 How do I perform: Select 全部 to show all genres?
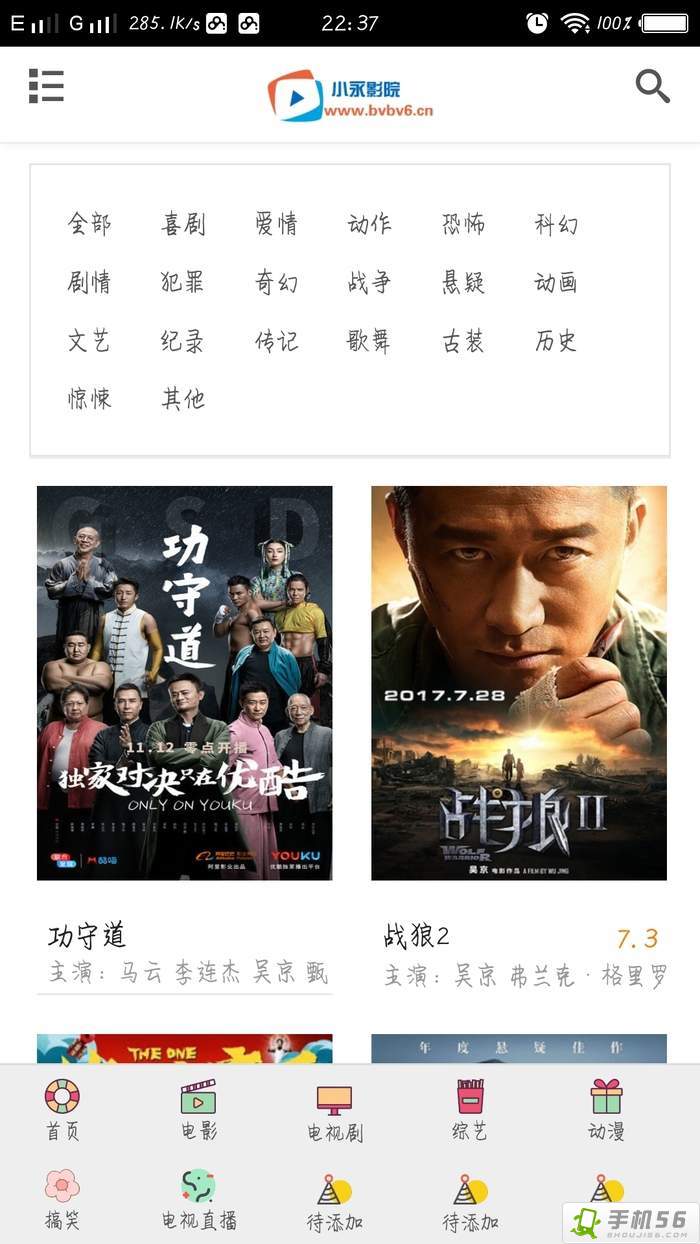(89, 224)
